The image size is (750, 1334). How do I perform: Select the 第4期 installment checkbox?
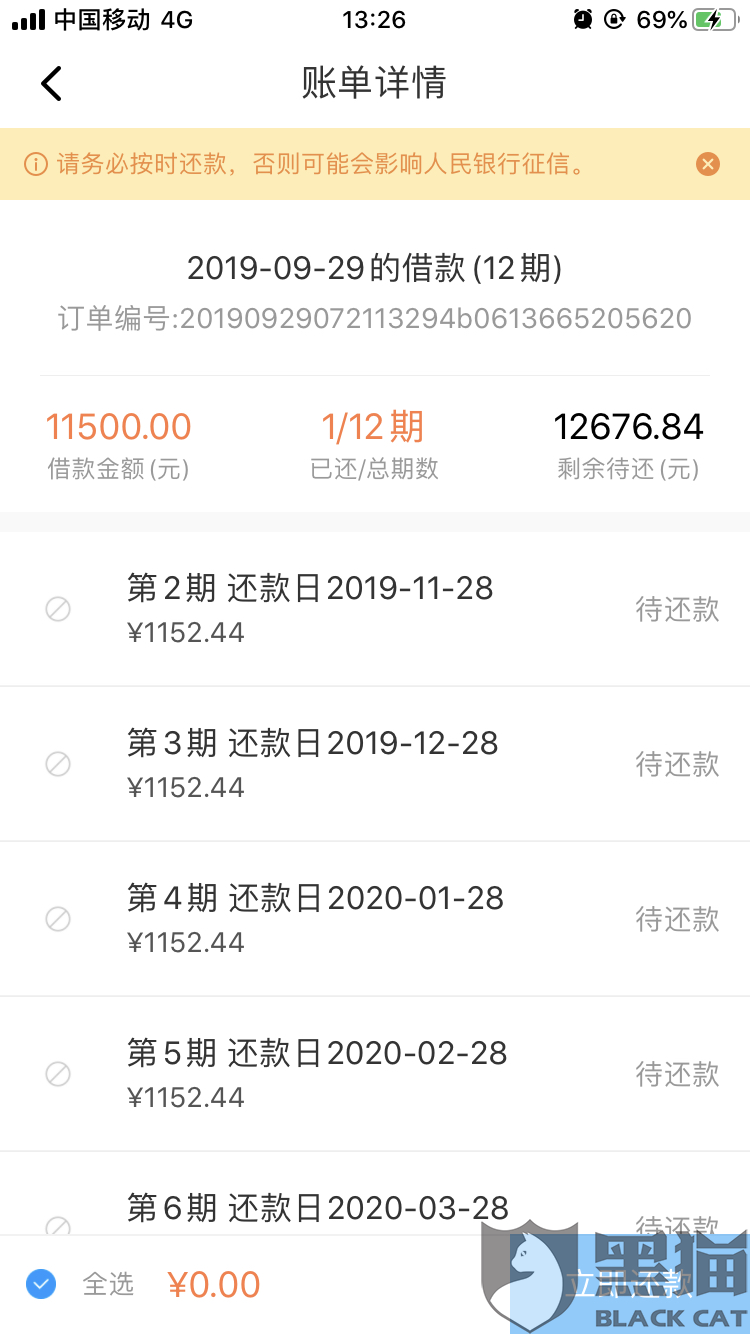(x=57, y=919)
